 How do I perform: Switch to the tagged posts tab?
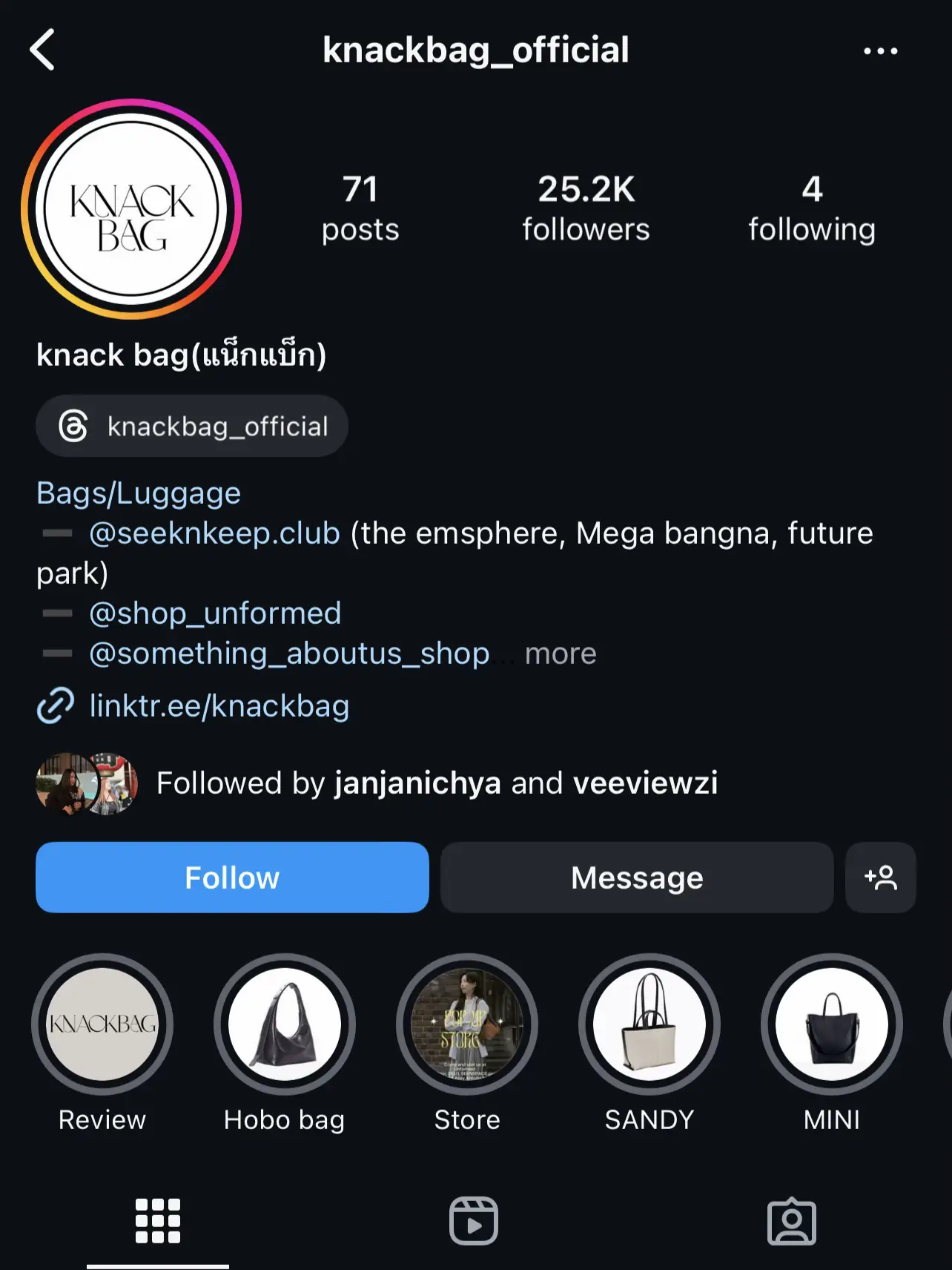[x=791, y=1221]
